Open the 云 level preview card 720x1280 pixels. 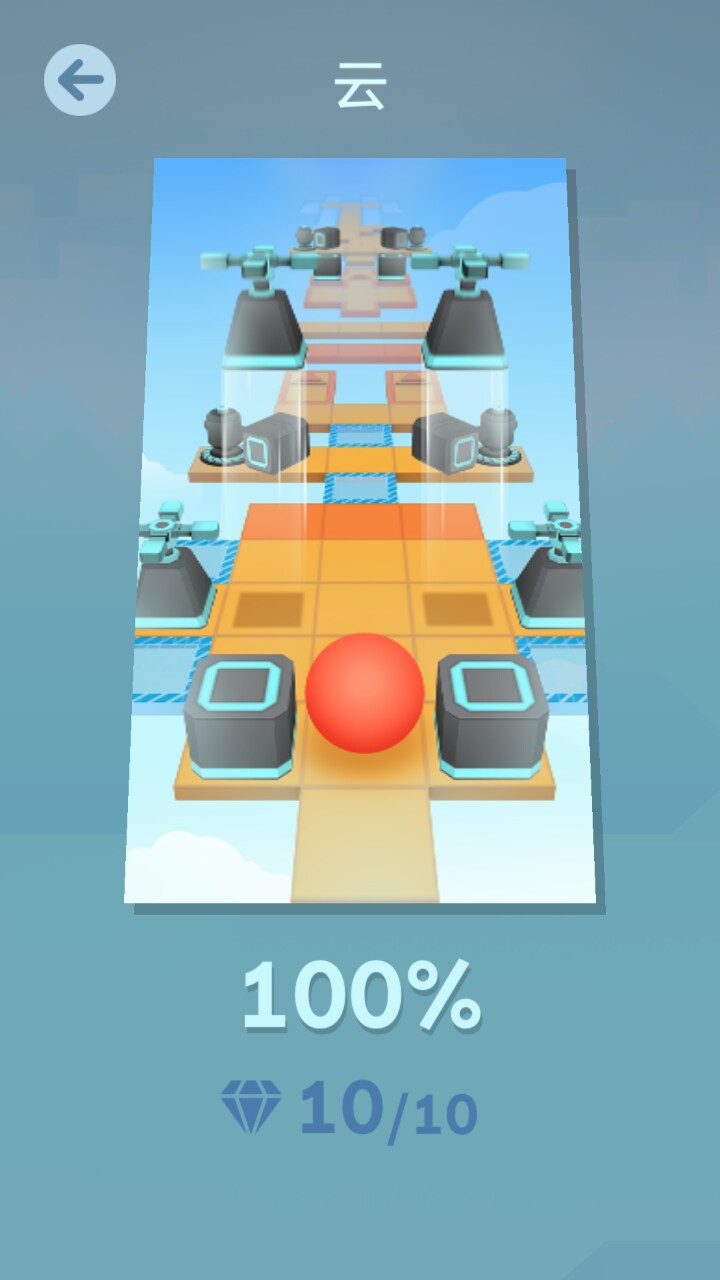[360, 530]
